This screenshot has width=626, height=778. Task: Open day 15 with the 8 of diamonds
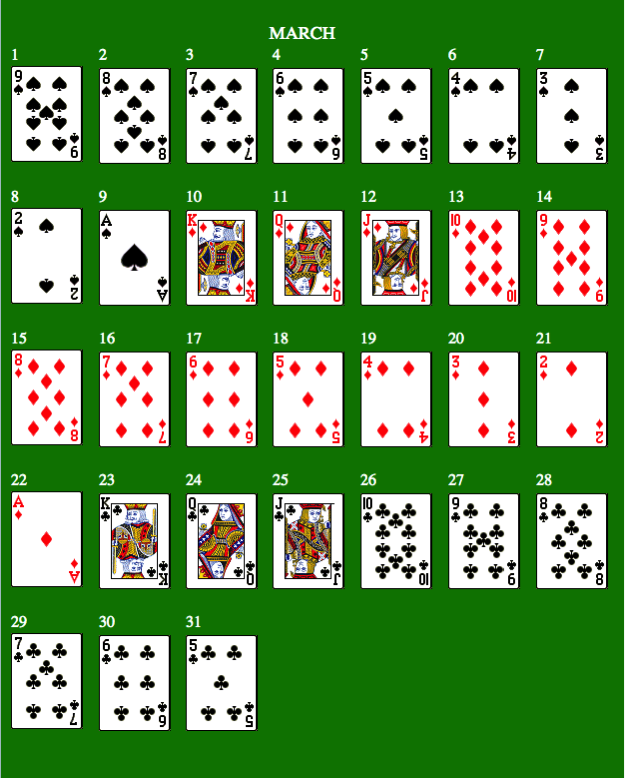pyautogui.click(x=46, y=398)
